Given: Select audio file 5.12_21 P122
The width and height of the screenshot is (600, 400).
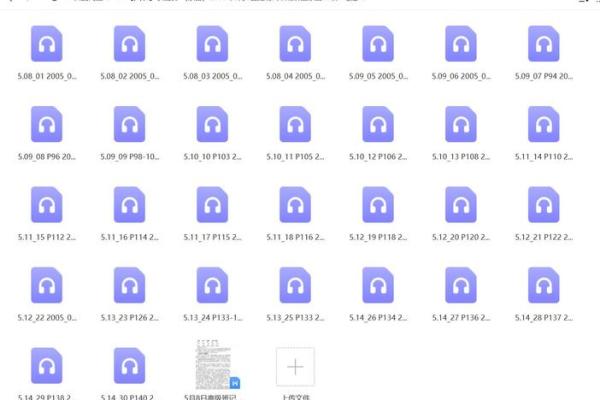Looking at the screenshot, I should click(543, 205).
